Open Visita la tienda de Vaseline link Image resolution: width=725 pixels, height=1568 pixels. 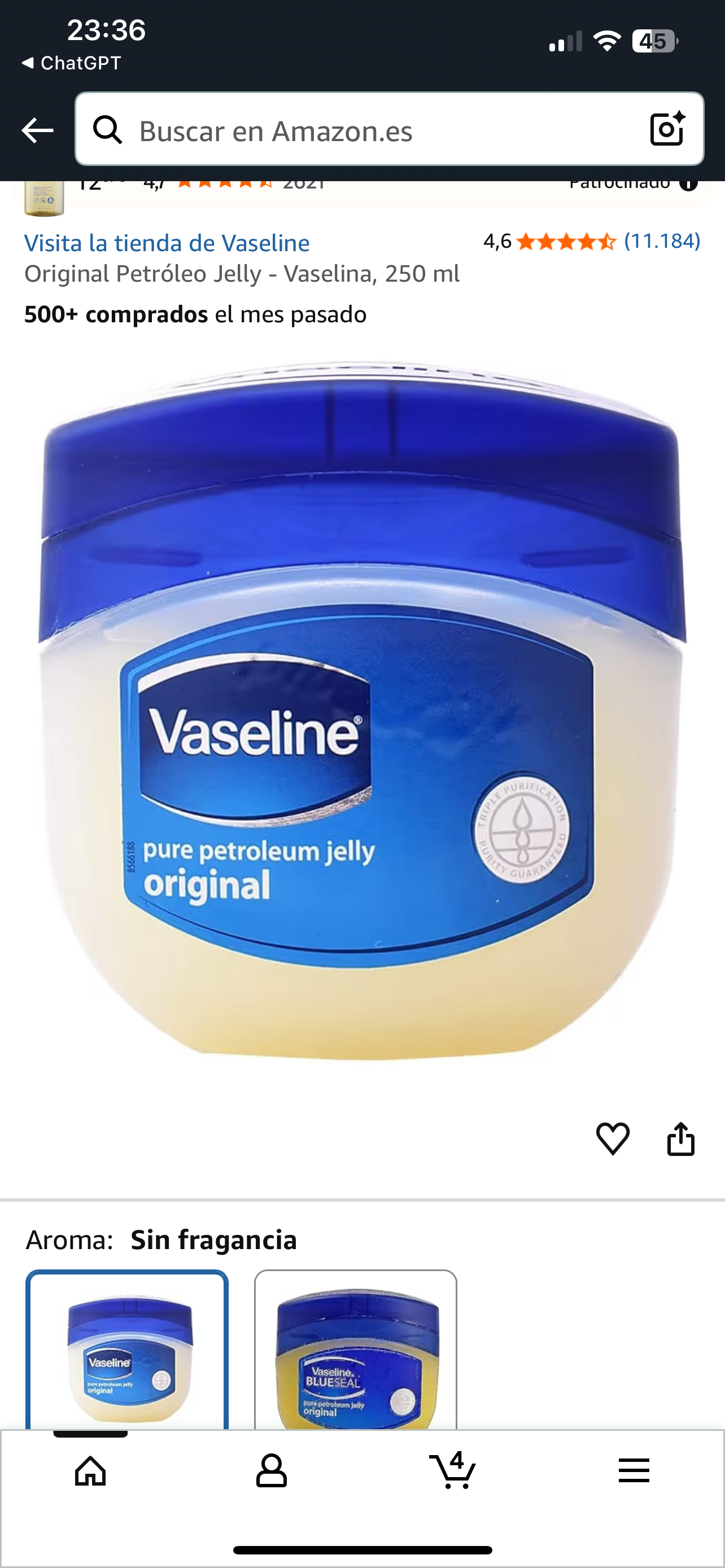[x=167, y=243]
